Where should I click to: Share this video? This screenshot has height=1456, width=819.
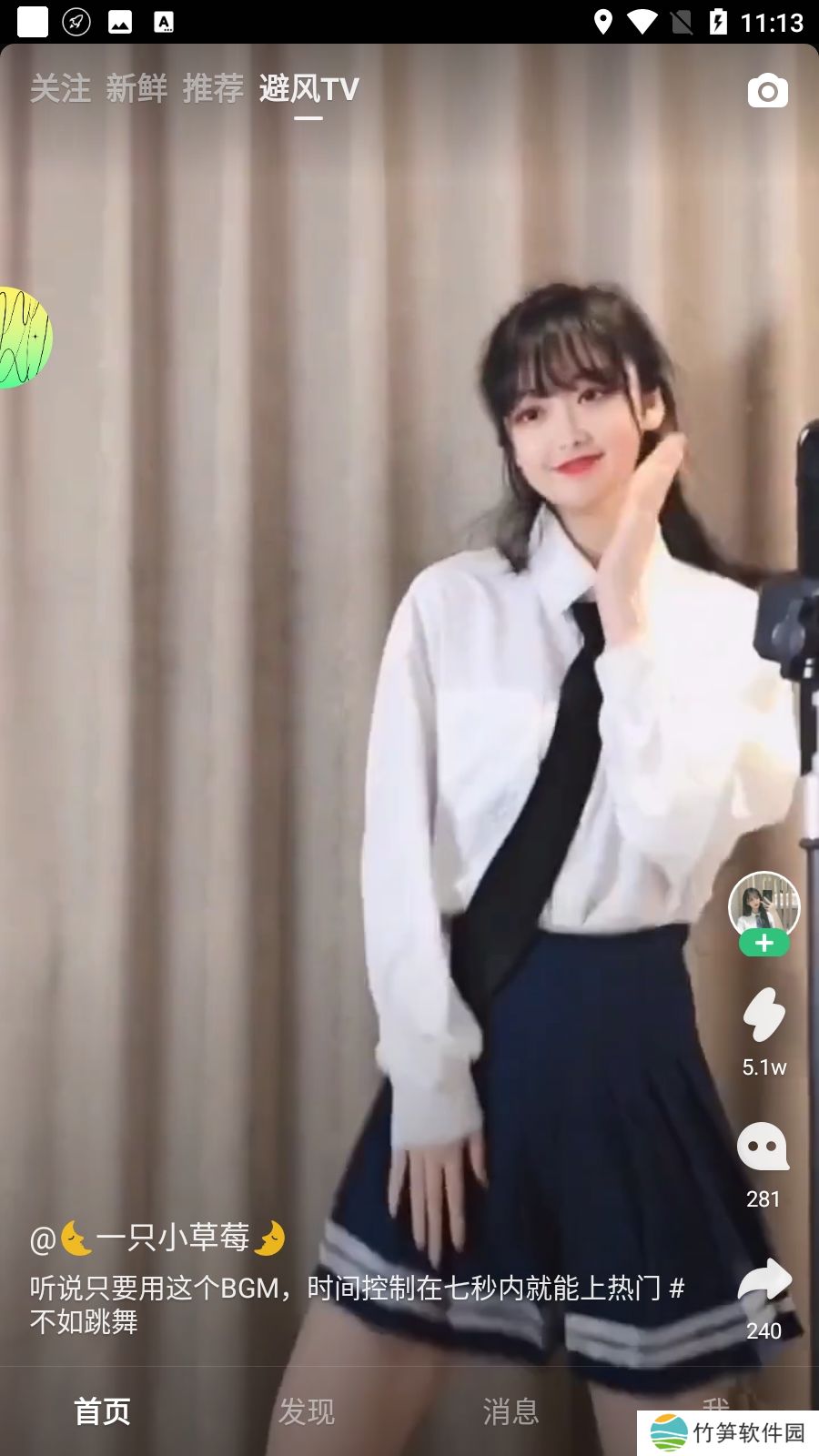point(763,1281)
